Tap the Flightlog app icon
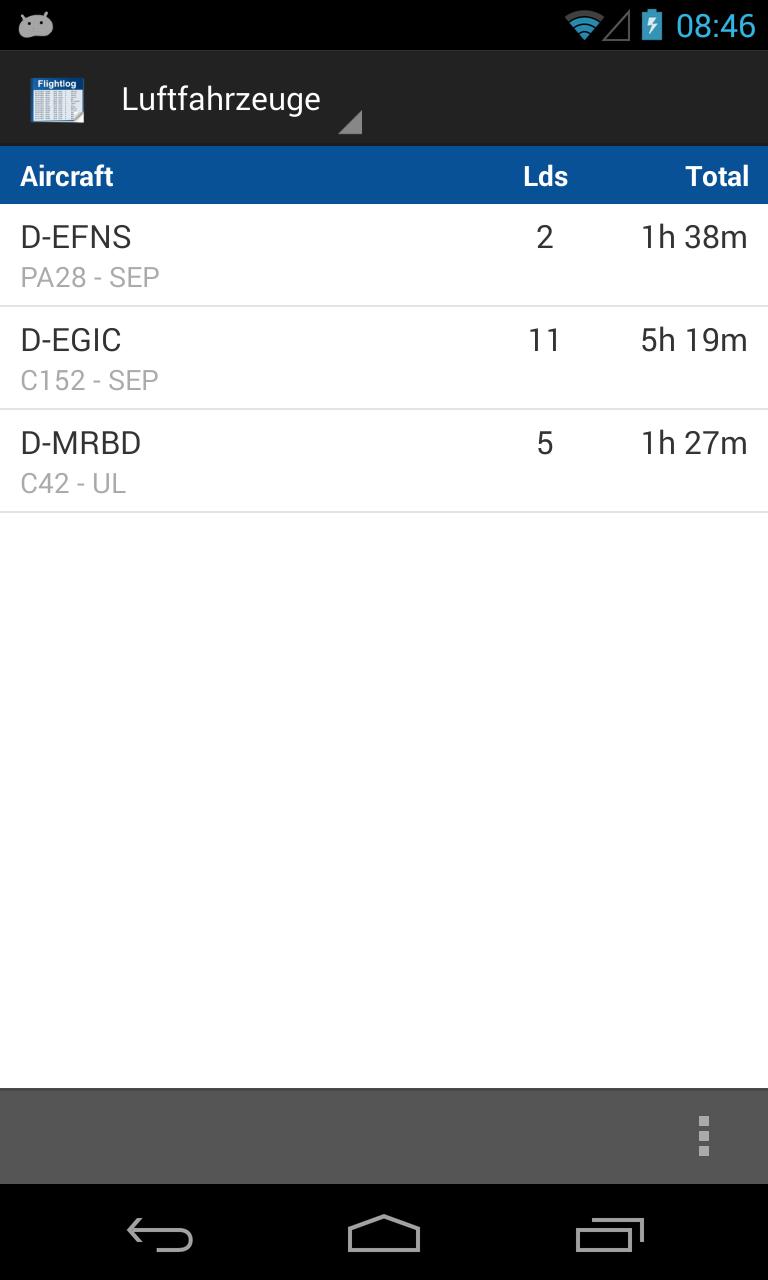 tap(58, 100)
